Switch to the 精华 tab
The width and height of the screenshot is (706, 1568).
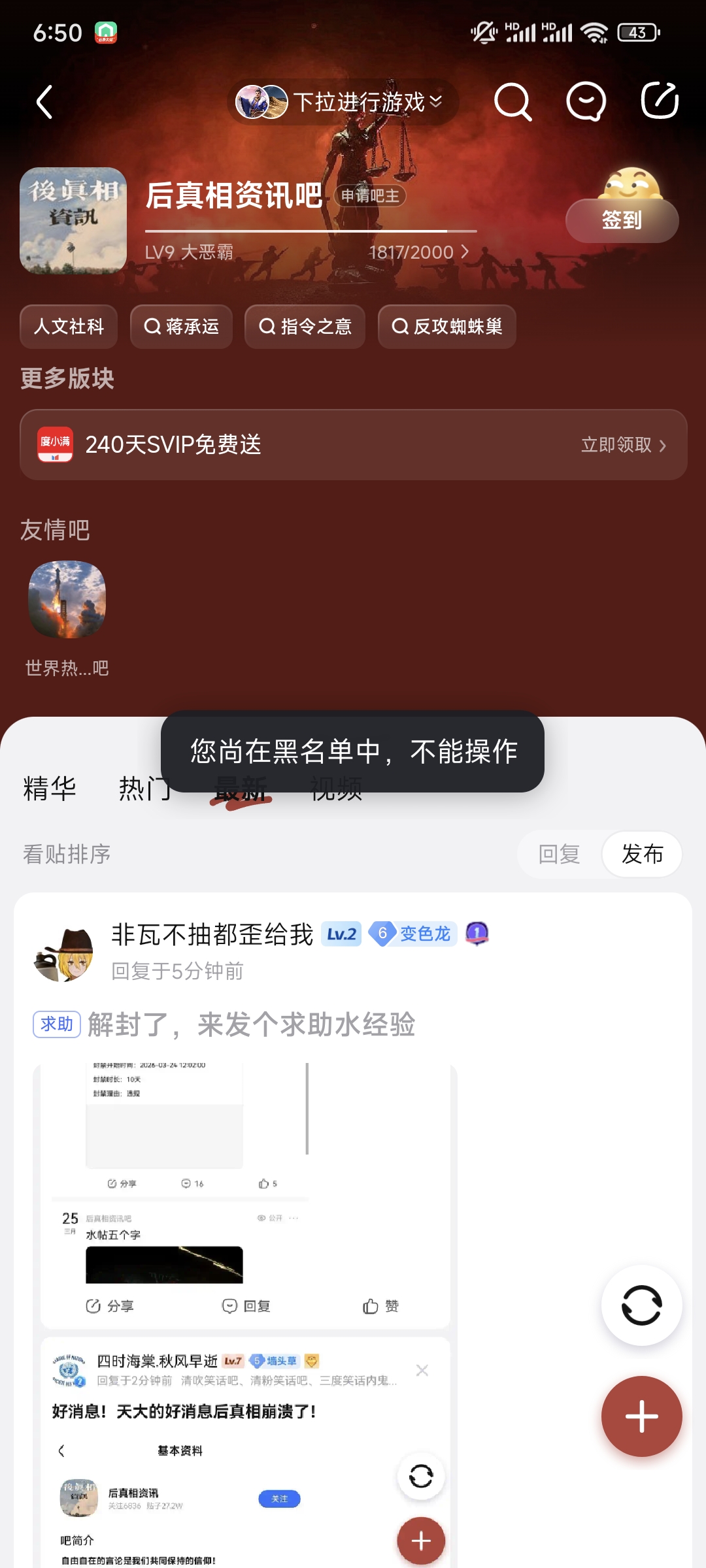pos(50,789)
